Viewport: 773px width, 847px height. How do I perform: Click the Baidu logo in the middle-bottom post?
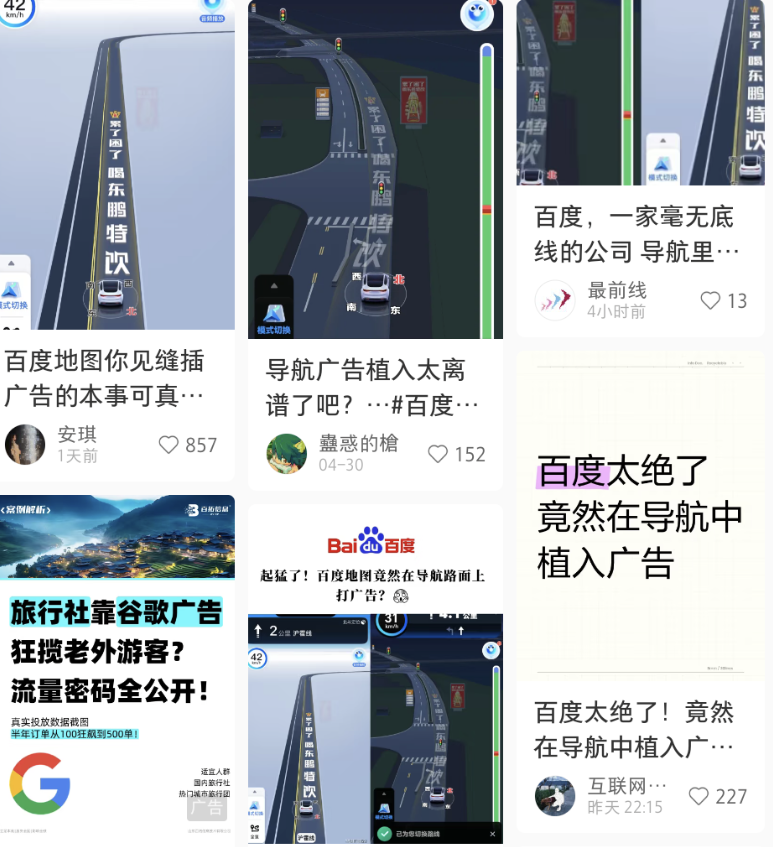pyautogui.click(x=371, y=544)
